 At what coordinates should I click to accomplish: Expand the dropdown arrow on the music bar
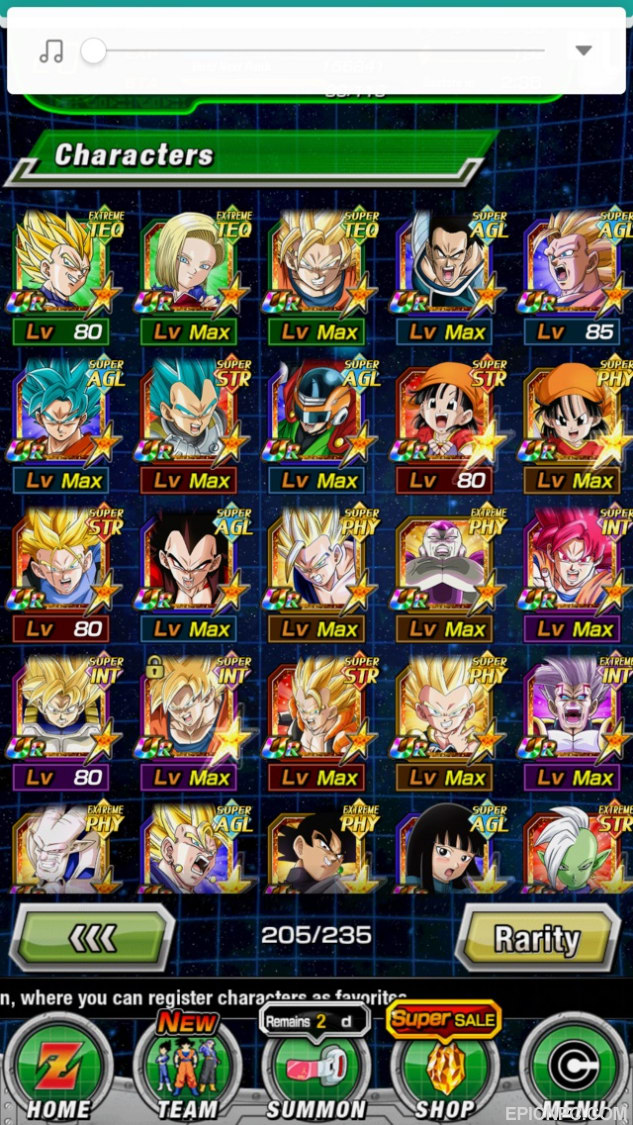point(583,50)
